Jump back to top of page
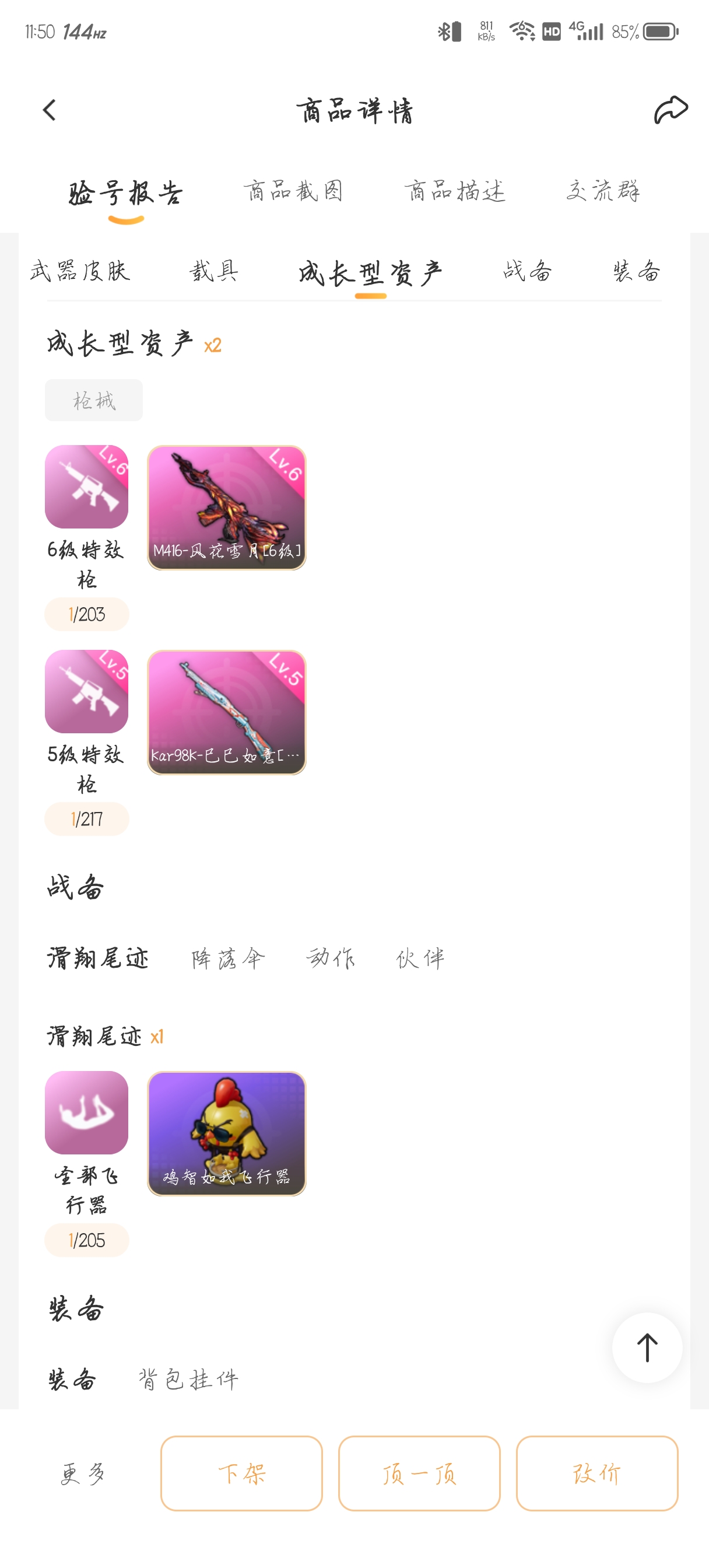 click(x=646, y=1347)
